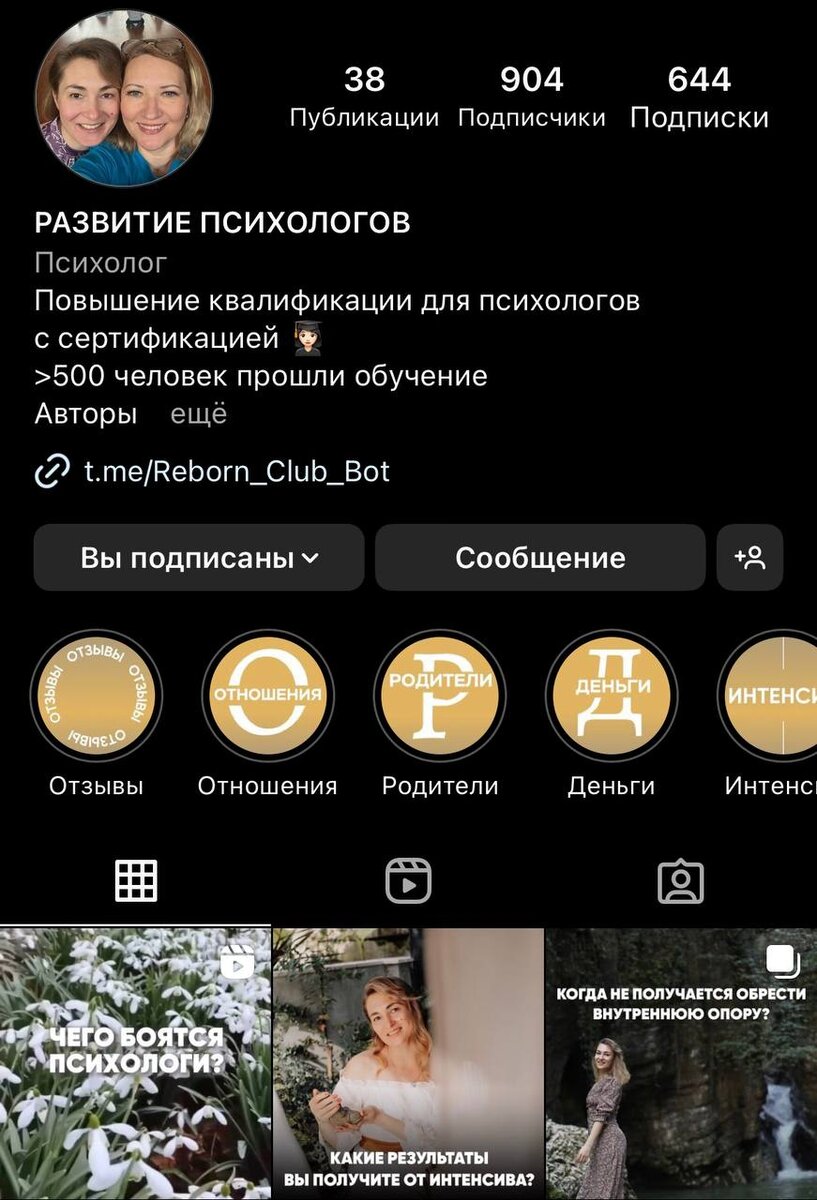Viewport: 817px width, 1200px height.
Task: Tap the carousel icon on the опору post
Action: [785, 960]
